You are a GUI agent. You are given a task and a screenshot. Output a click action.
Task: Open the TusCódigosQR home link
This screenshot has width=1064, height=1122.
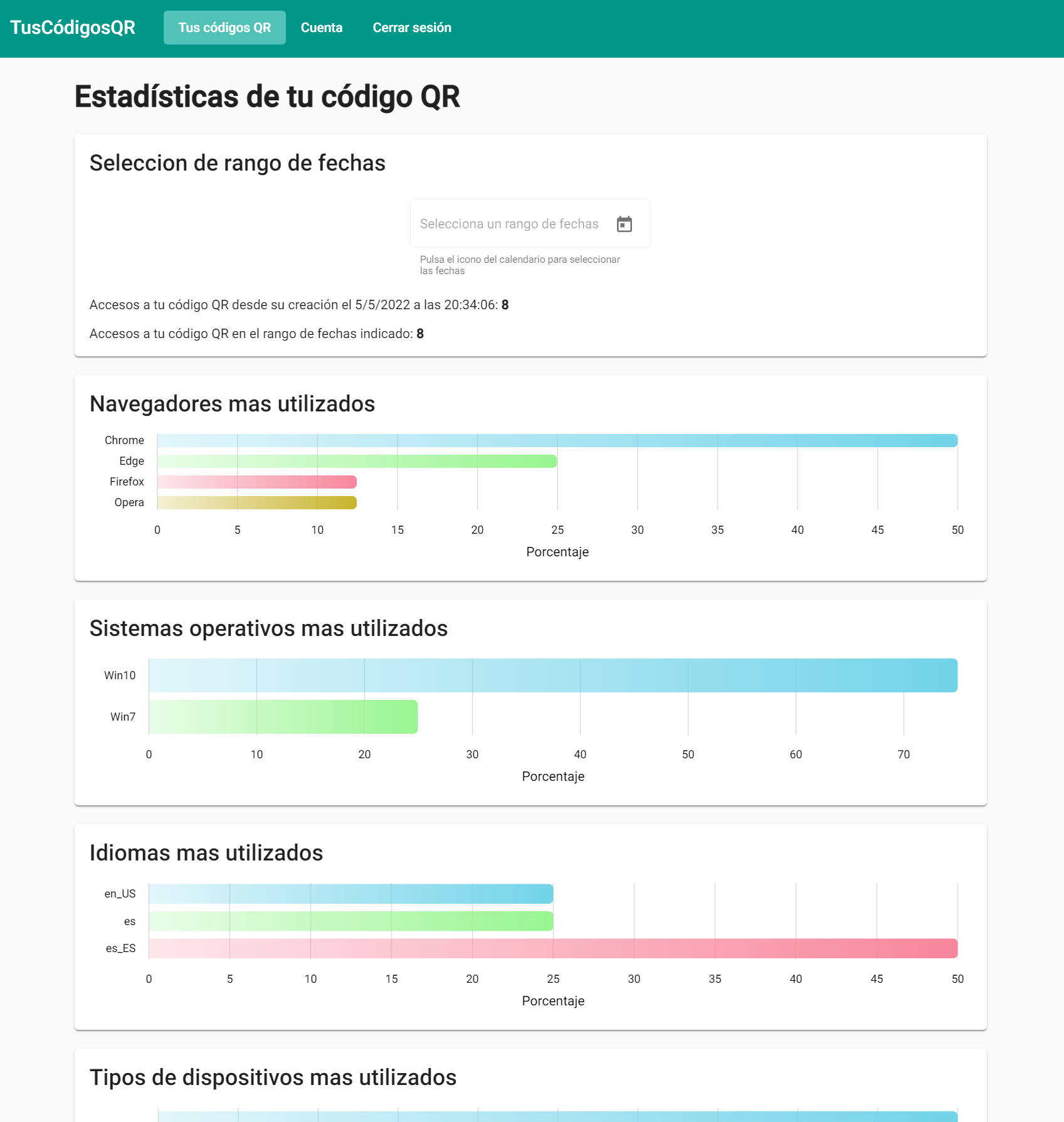click(73, 28)
